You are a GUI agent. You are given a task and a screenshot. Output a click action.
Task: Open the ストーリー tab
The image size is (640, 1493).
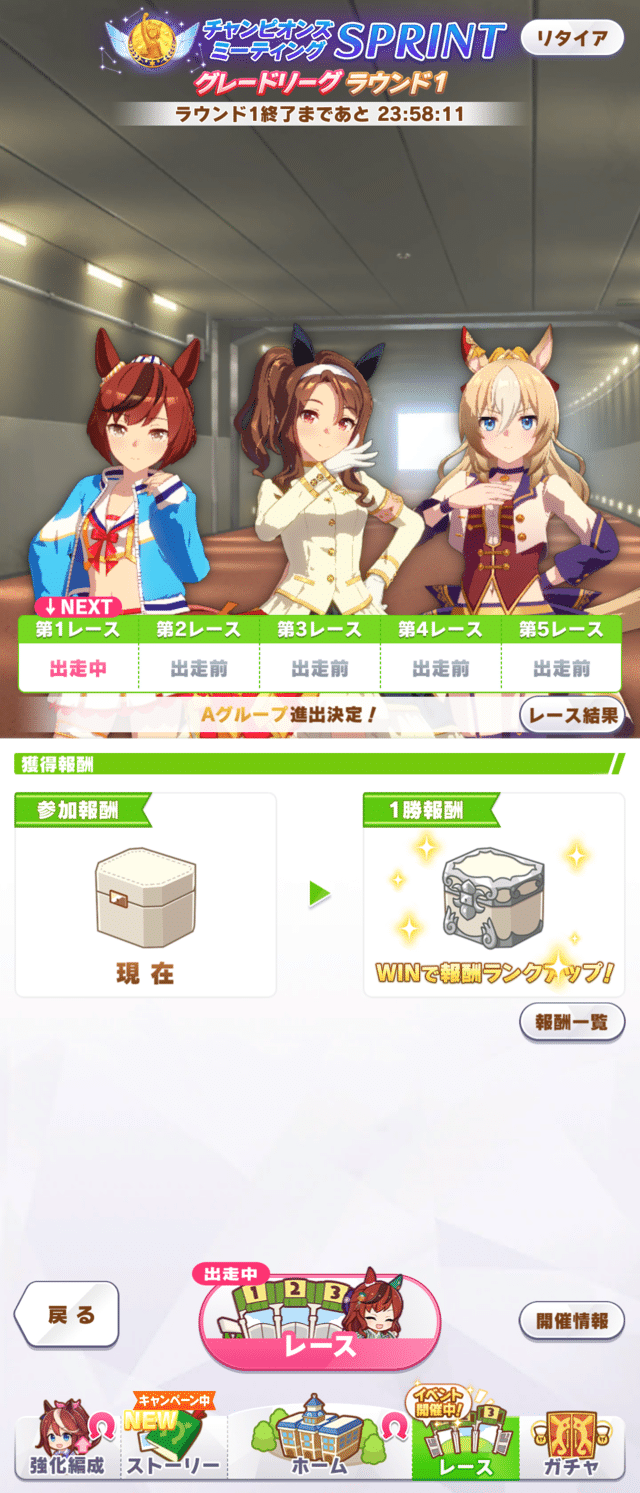(x=174, y=1447)
